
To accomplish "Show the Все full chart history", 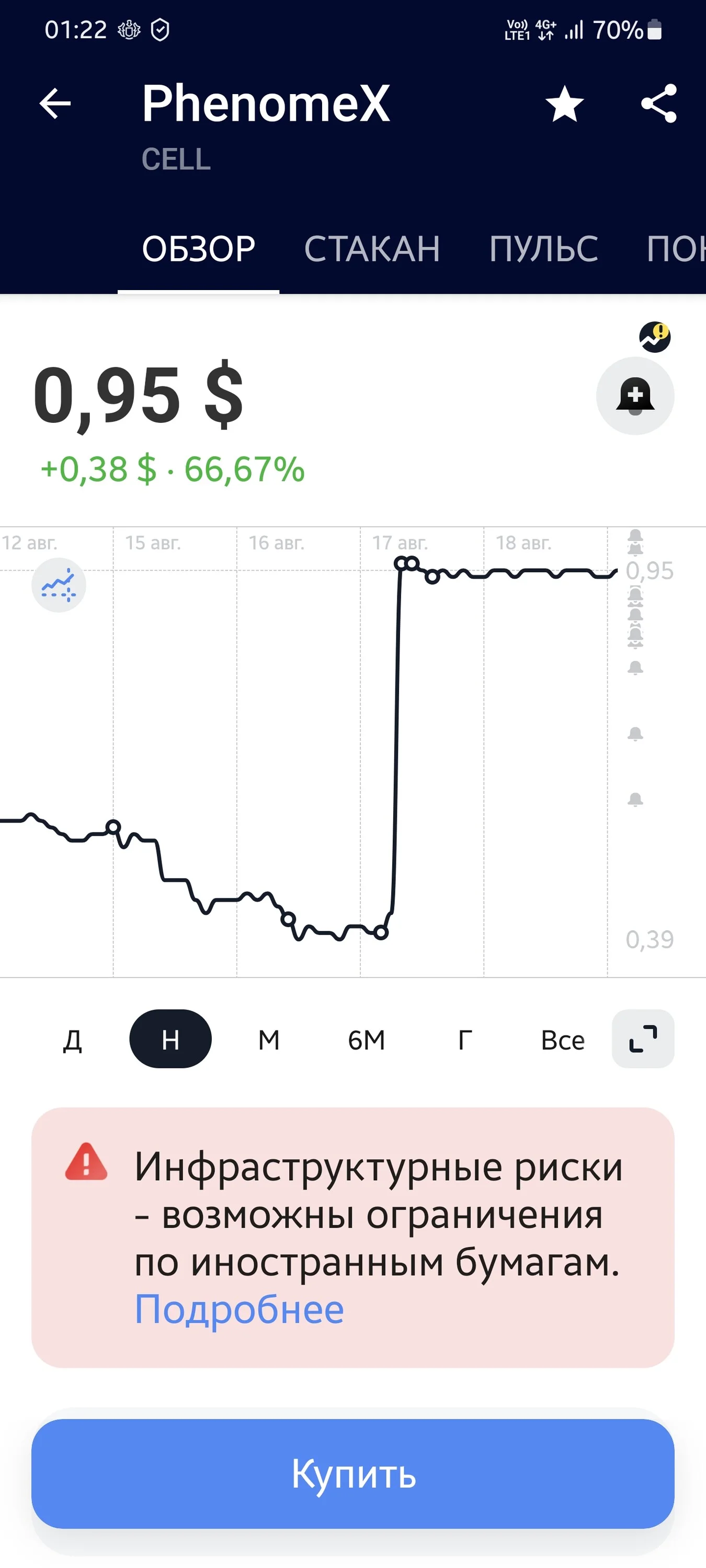I will [x=563, y=1039].
